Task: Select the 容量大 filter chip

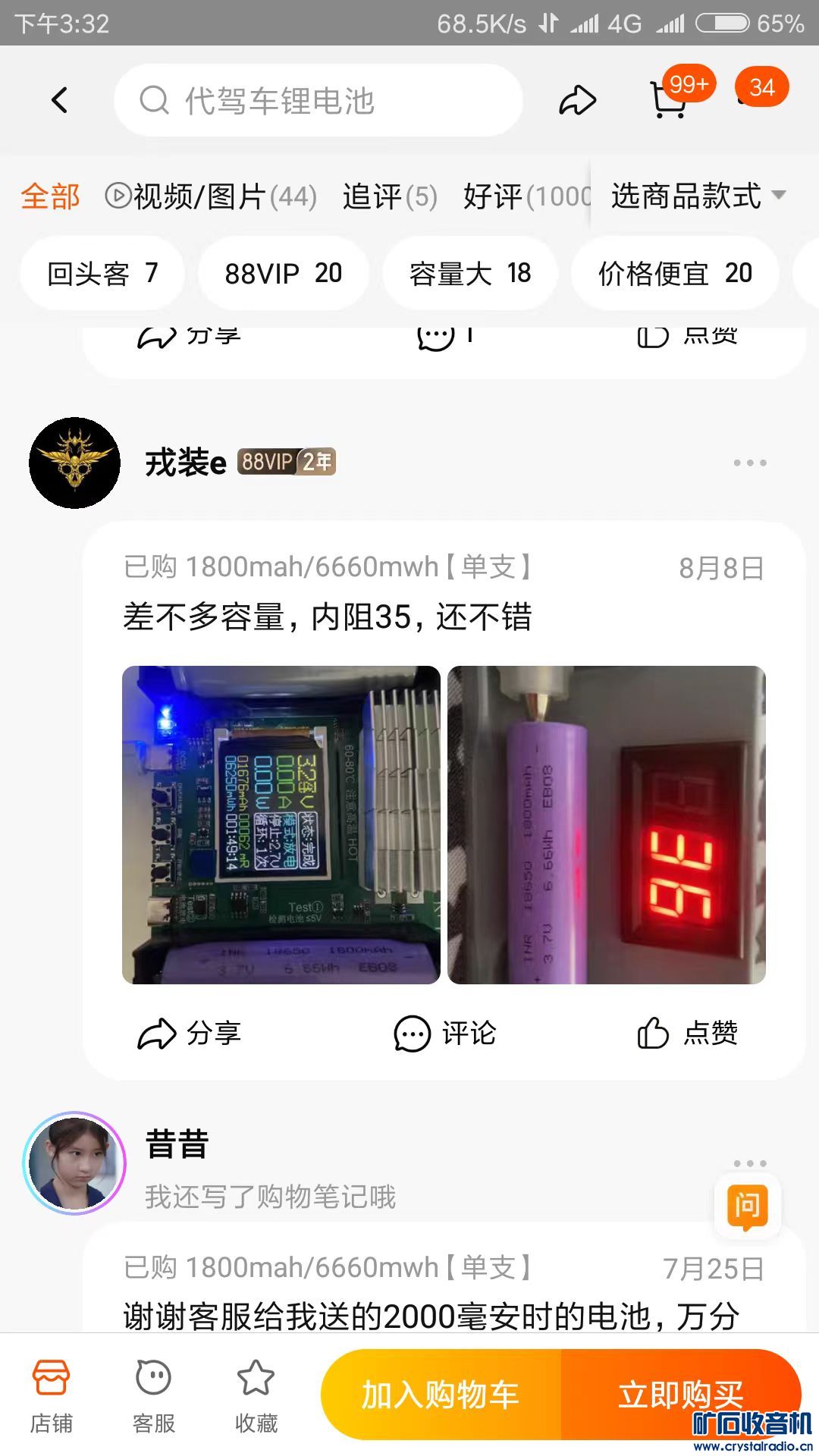Action: pos(470,273)
